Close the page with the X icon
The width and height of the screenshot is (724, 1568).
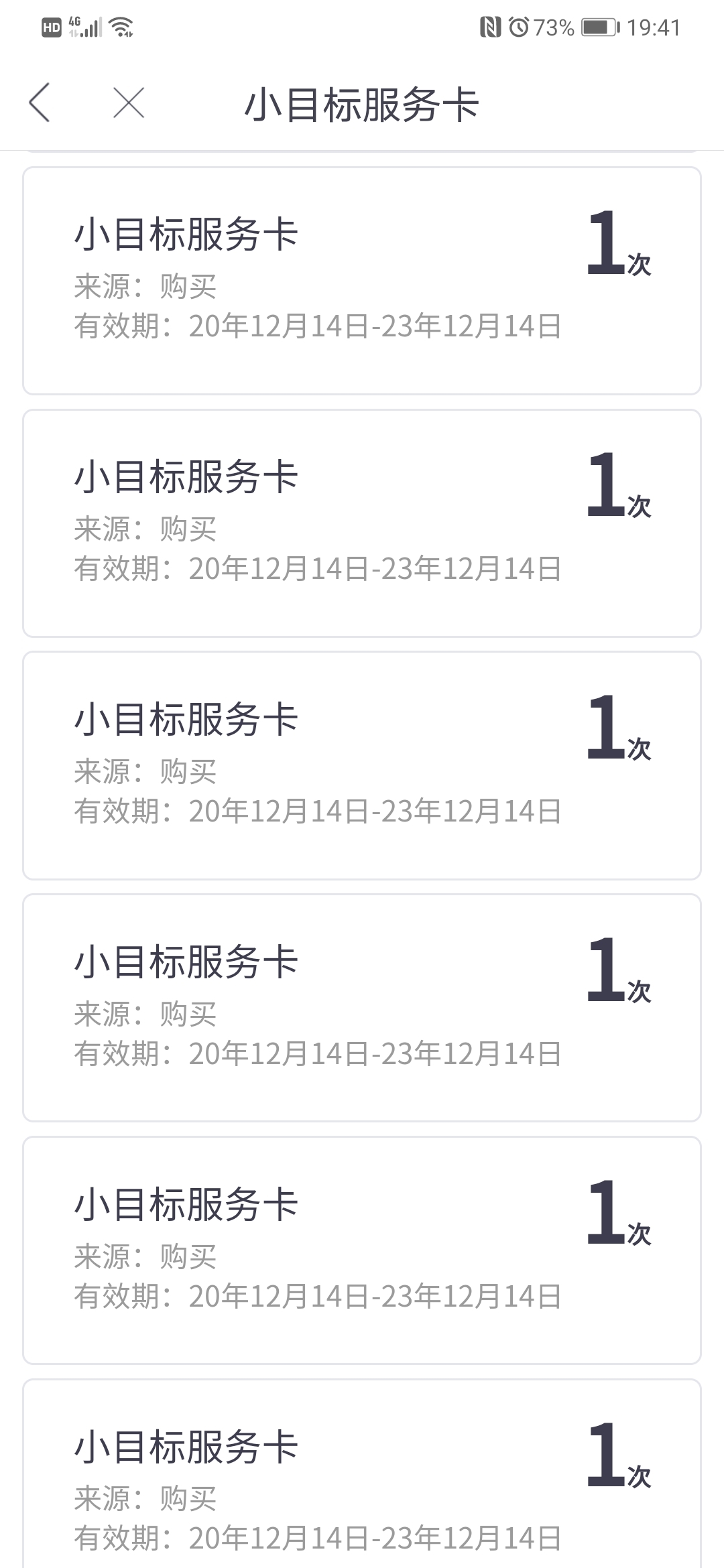coord(129,103)
